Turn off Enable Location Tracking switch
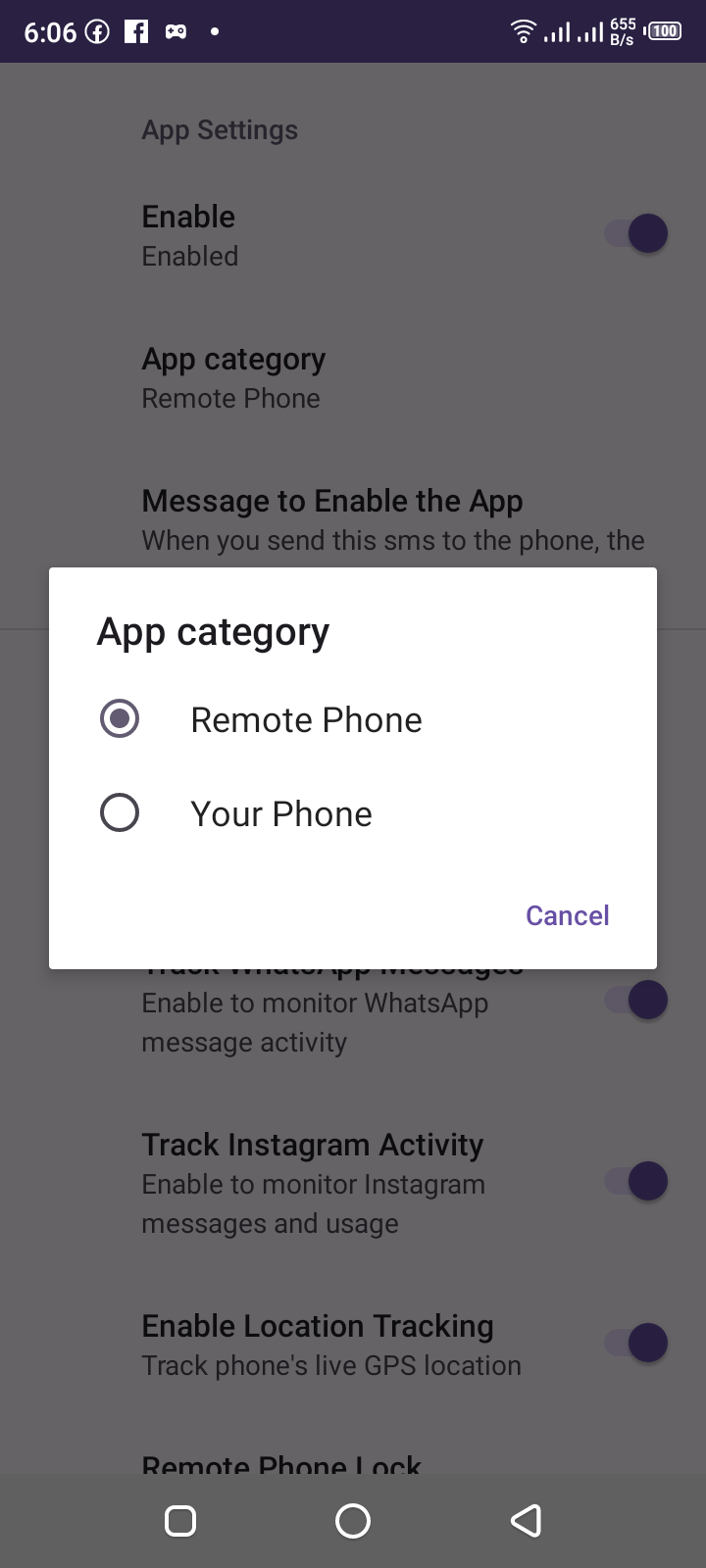 pos(638,1343)
